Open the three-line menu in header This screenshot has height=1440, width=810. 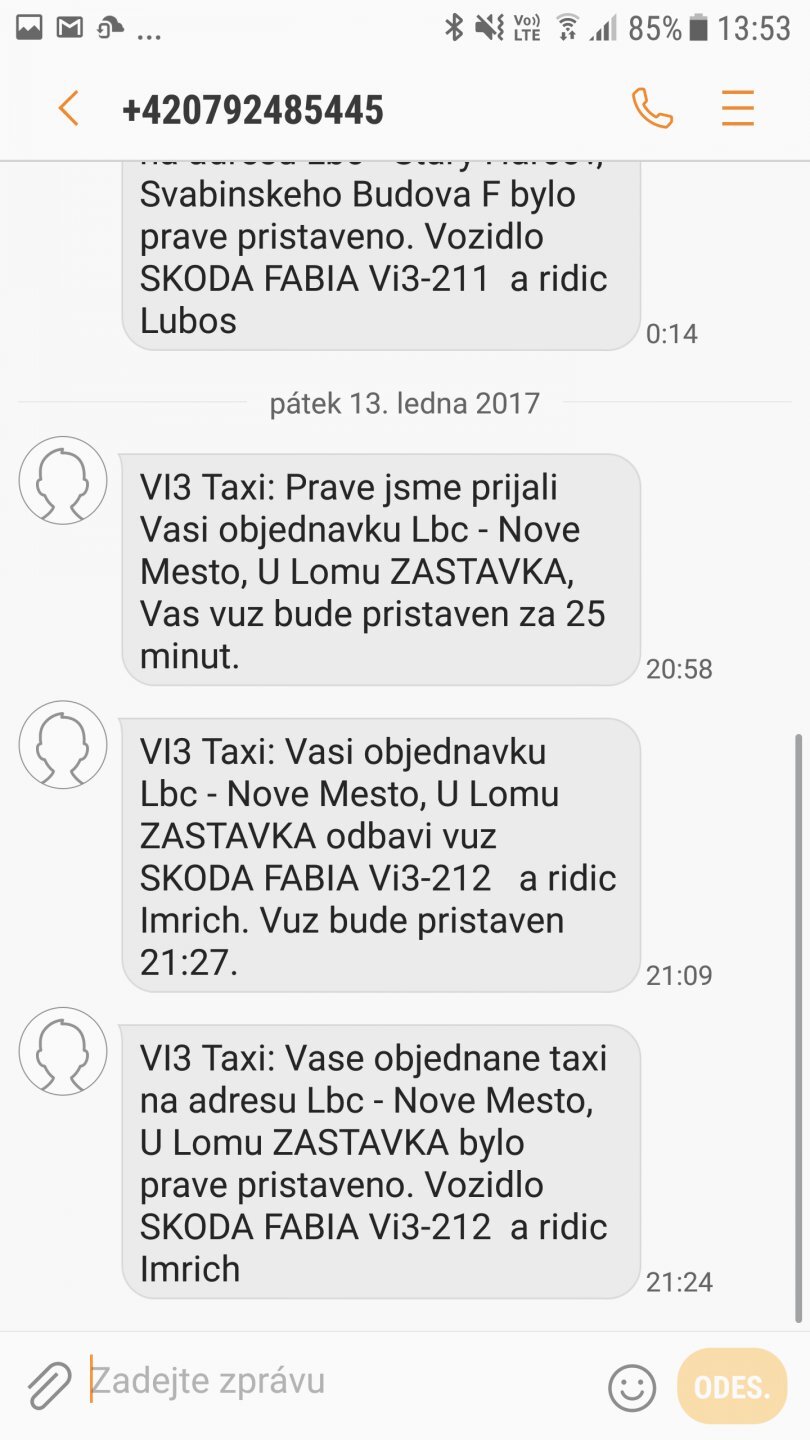tap(737, 108)
